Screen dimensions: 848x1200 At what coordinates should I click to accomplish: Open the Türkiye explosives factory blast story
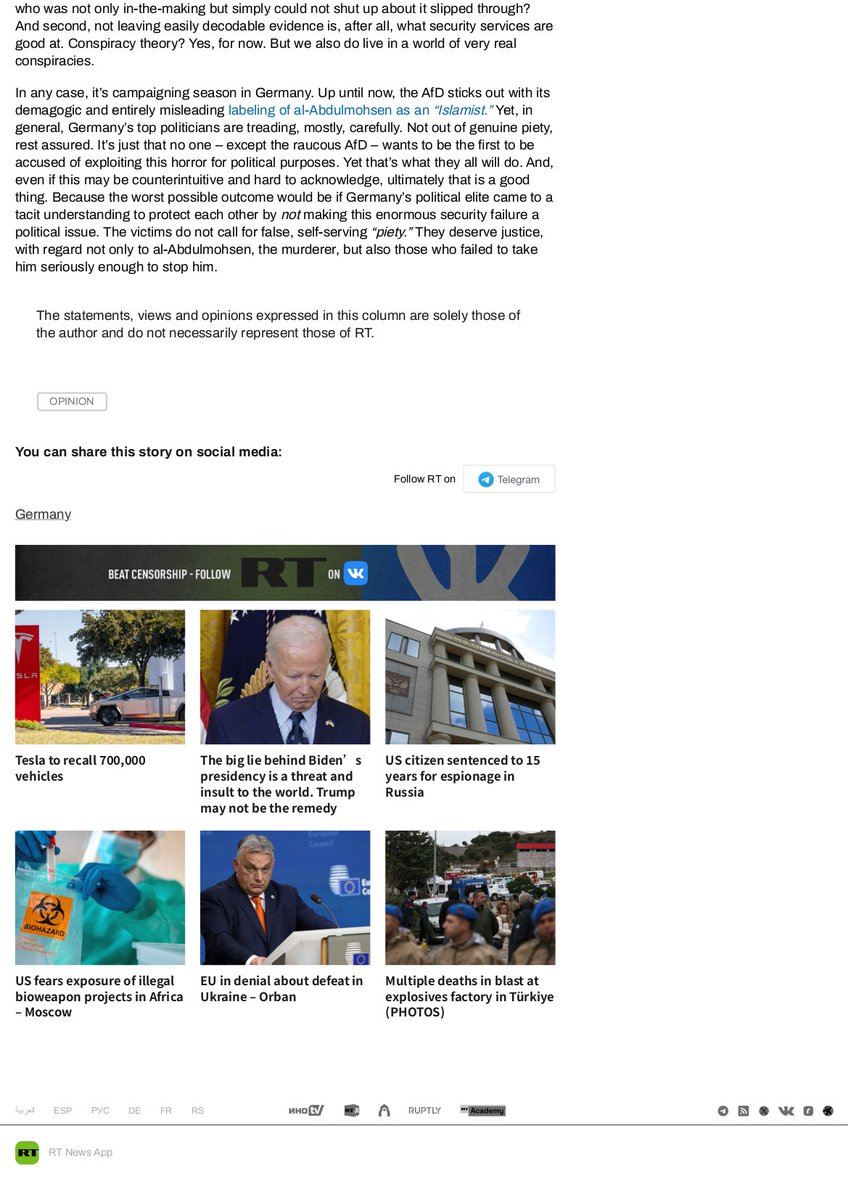tap(469, 996)
